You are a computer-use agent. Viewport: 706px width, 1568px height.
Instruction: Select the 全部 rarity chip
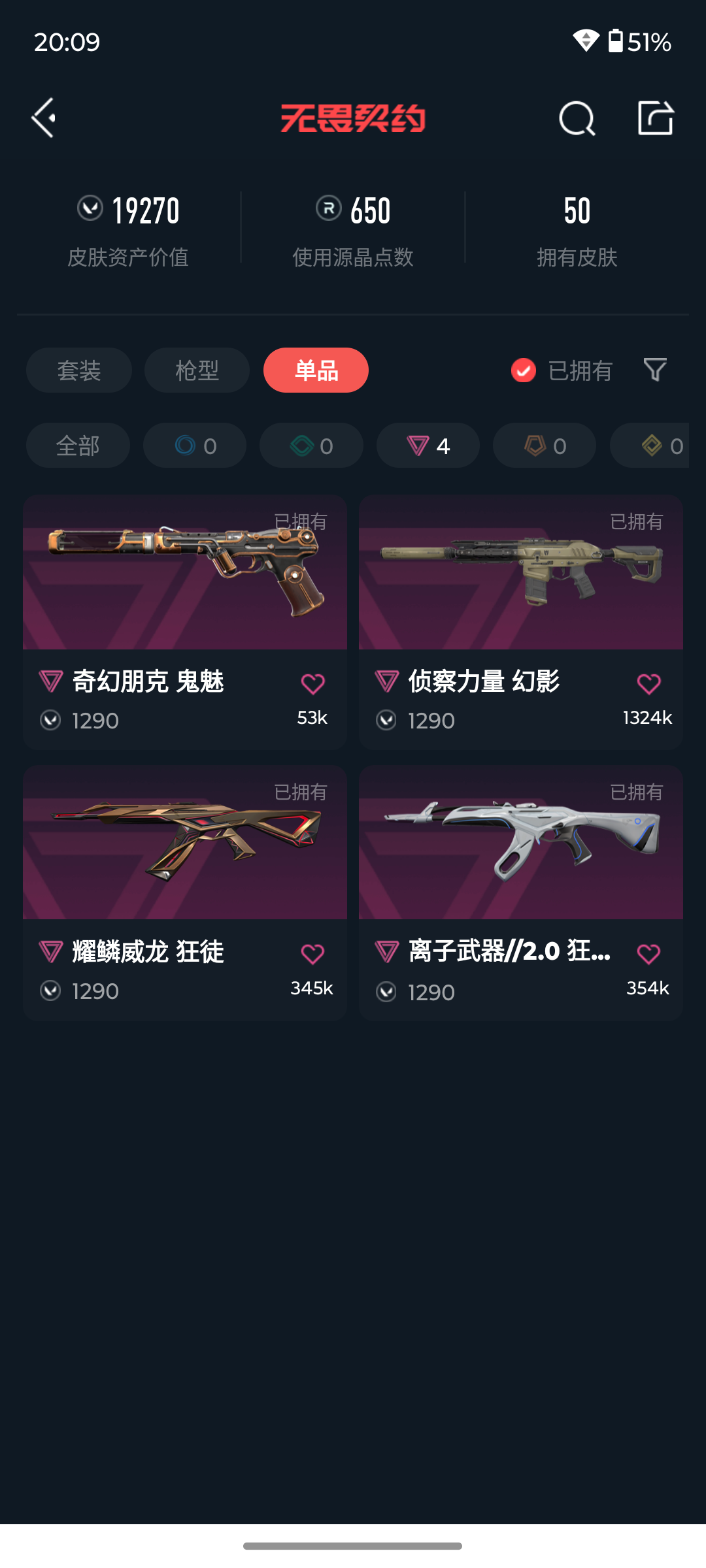pyautogui.click(x=78, y=446)
